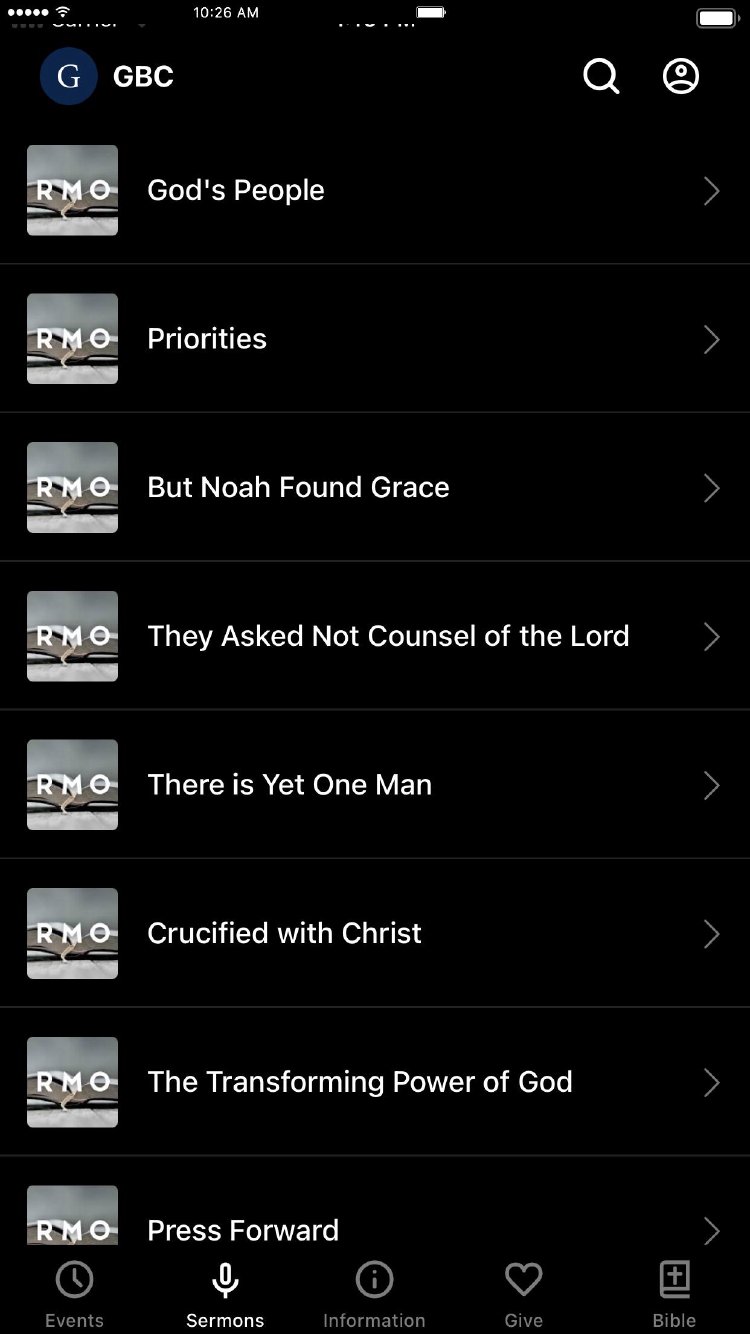Tap the Sermons tab
Viewport: 750px width, 1334px height.
coord(225,1294)
